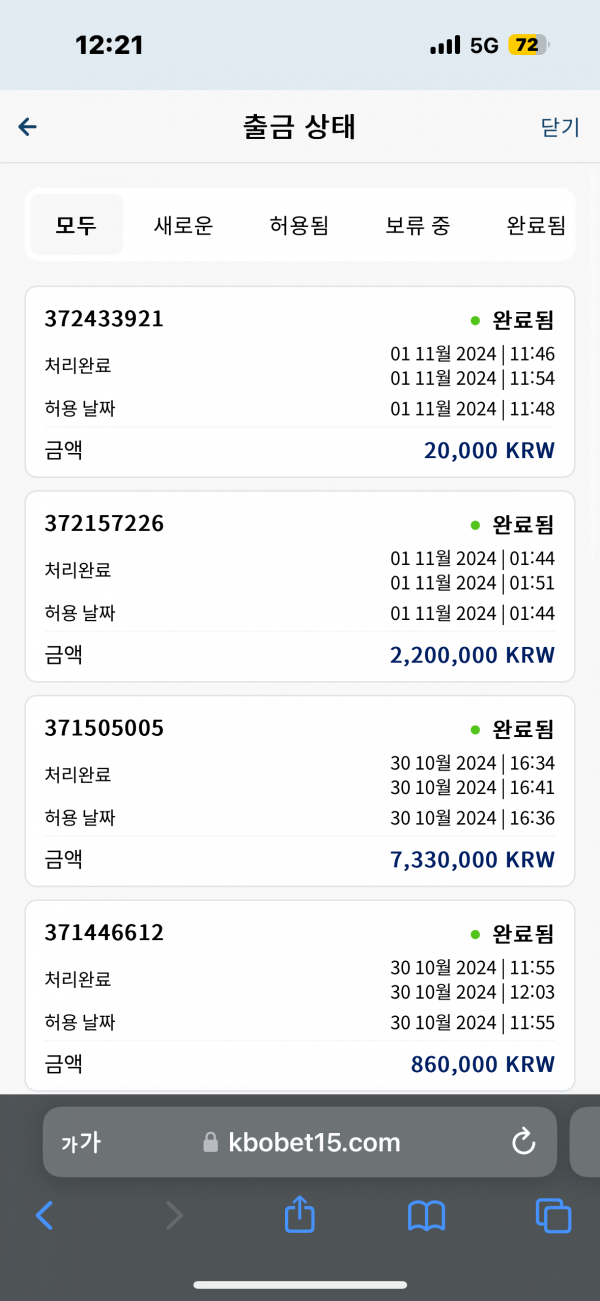This screenshot has width=600, height=1301.
Task: Open withdrawal card 372433921
Action: (x=300, y=382)
